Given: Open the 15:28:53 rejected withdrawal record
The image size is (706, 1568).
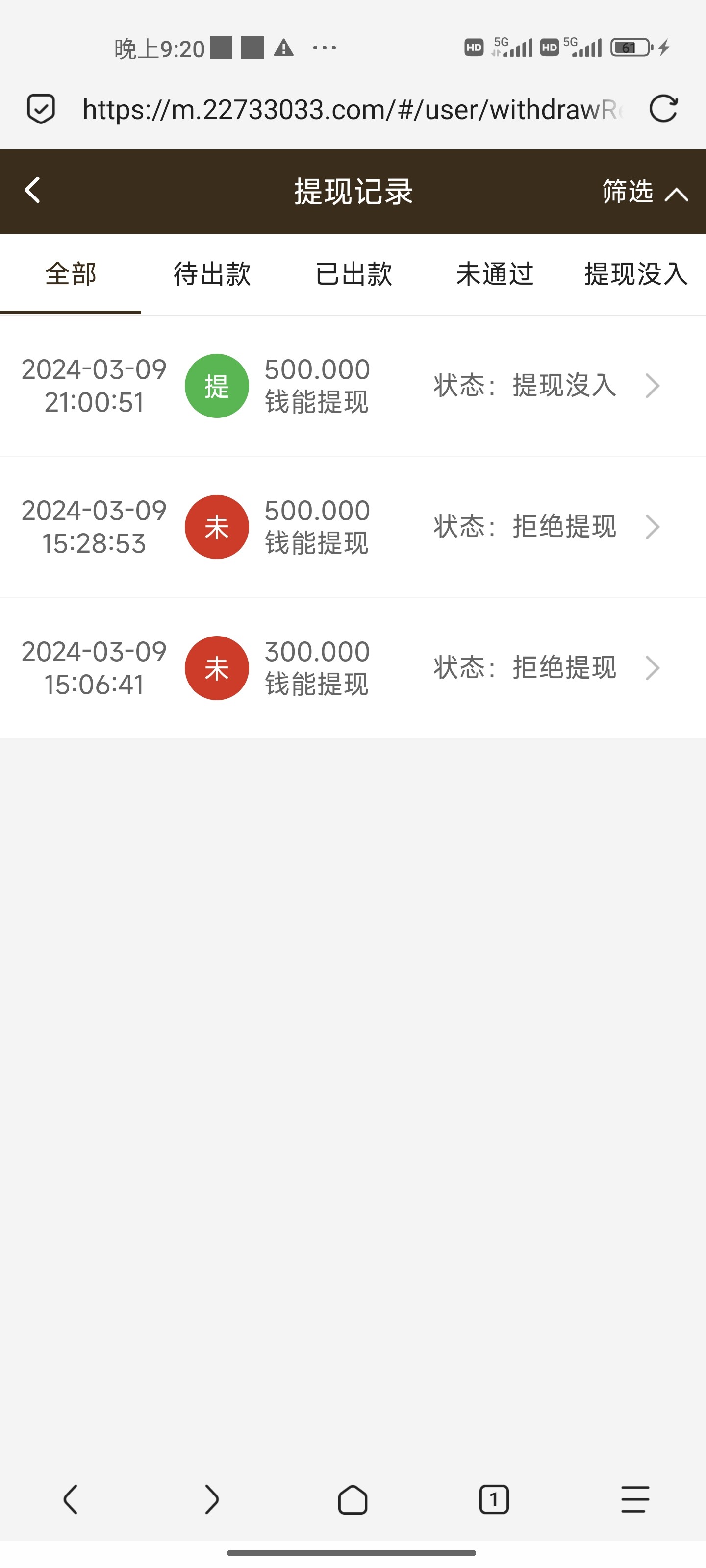Looking at the screenshot, I should tap(353, 527).
